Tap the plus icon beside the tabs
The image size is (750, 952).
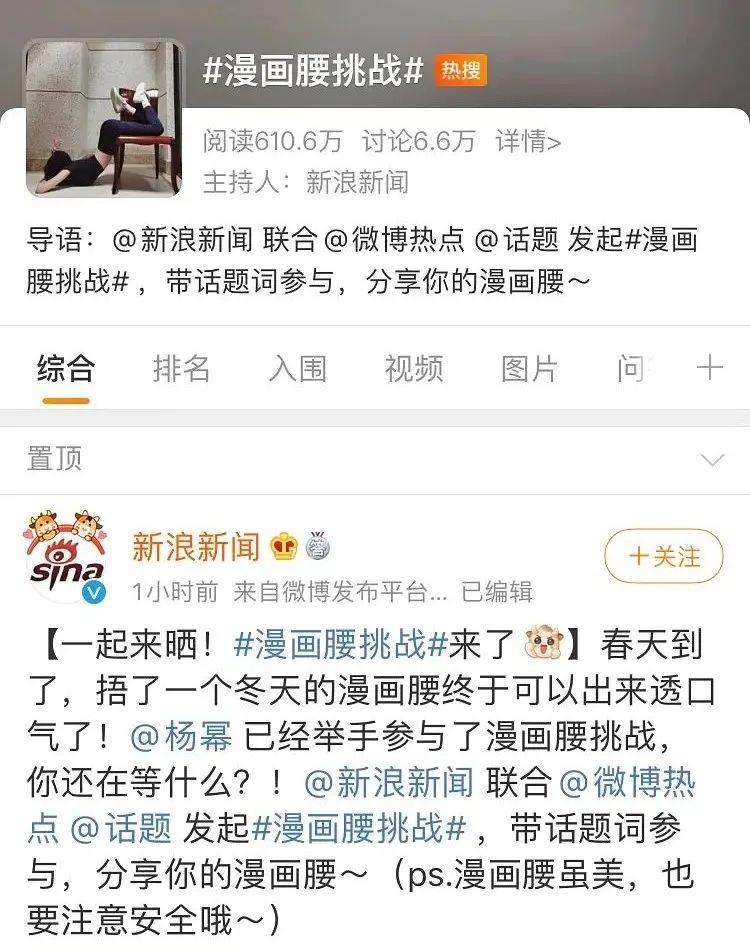point(710,367)
